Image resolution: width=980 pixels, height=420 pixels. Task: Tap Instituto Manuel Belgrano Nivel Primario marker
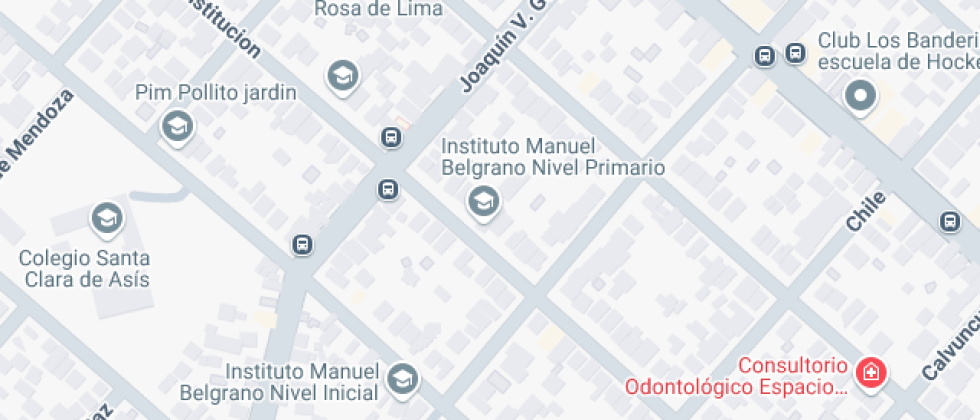coord(483,202)
